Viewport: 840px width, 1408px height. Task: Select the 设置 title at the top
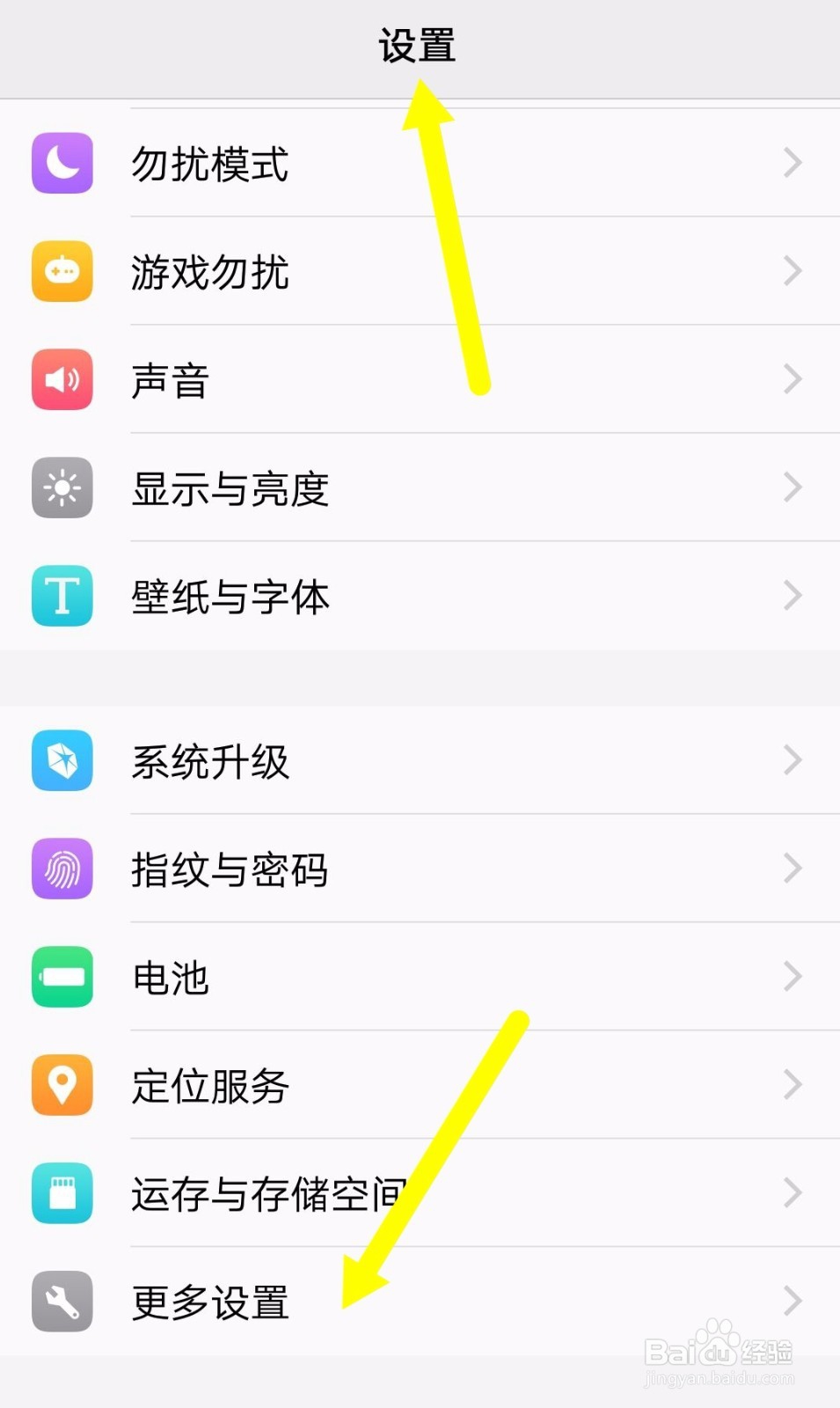tap(415, 46)
